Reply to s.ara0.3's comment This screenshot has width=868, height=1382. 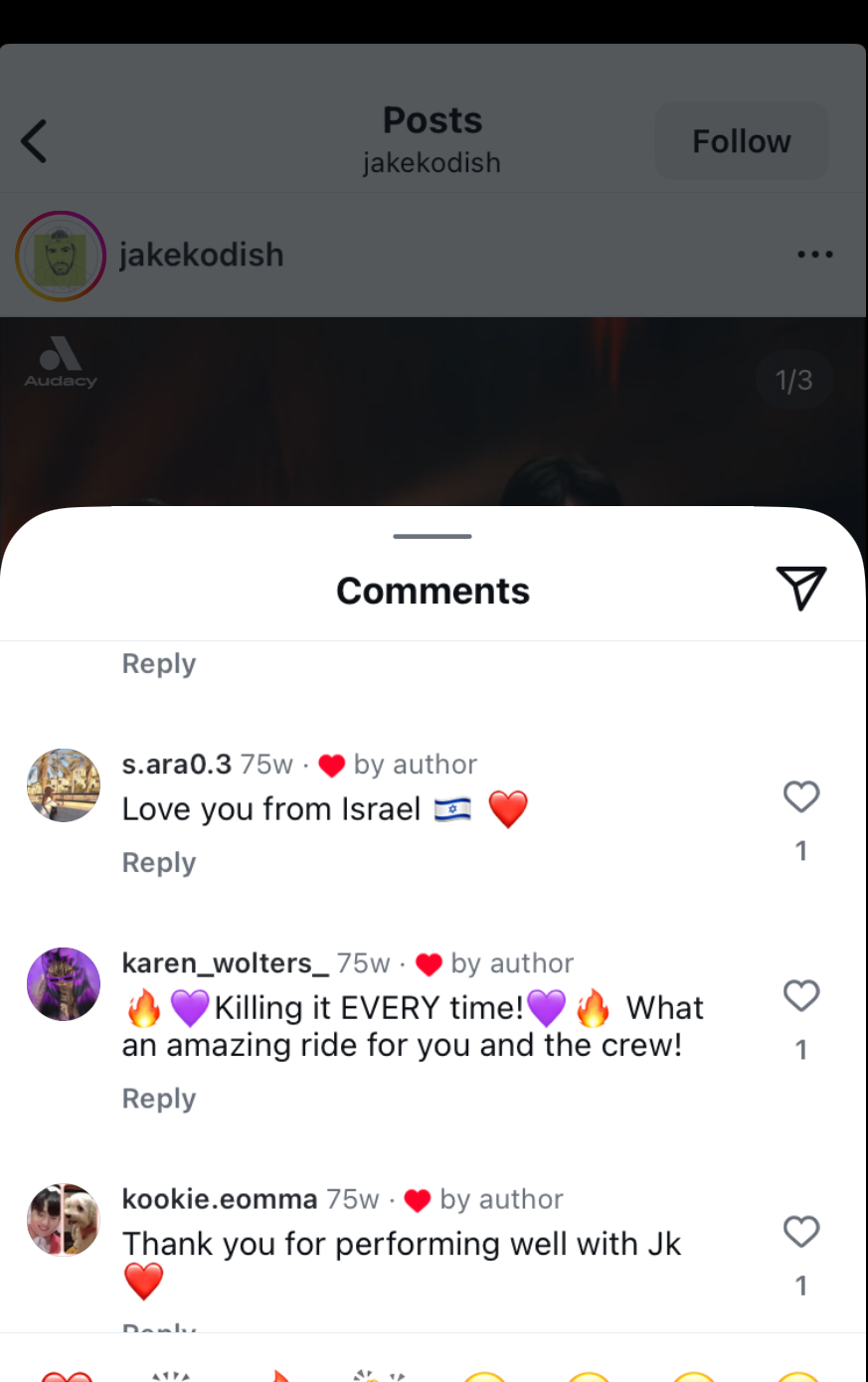(x=159, y=862)
